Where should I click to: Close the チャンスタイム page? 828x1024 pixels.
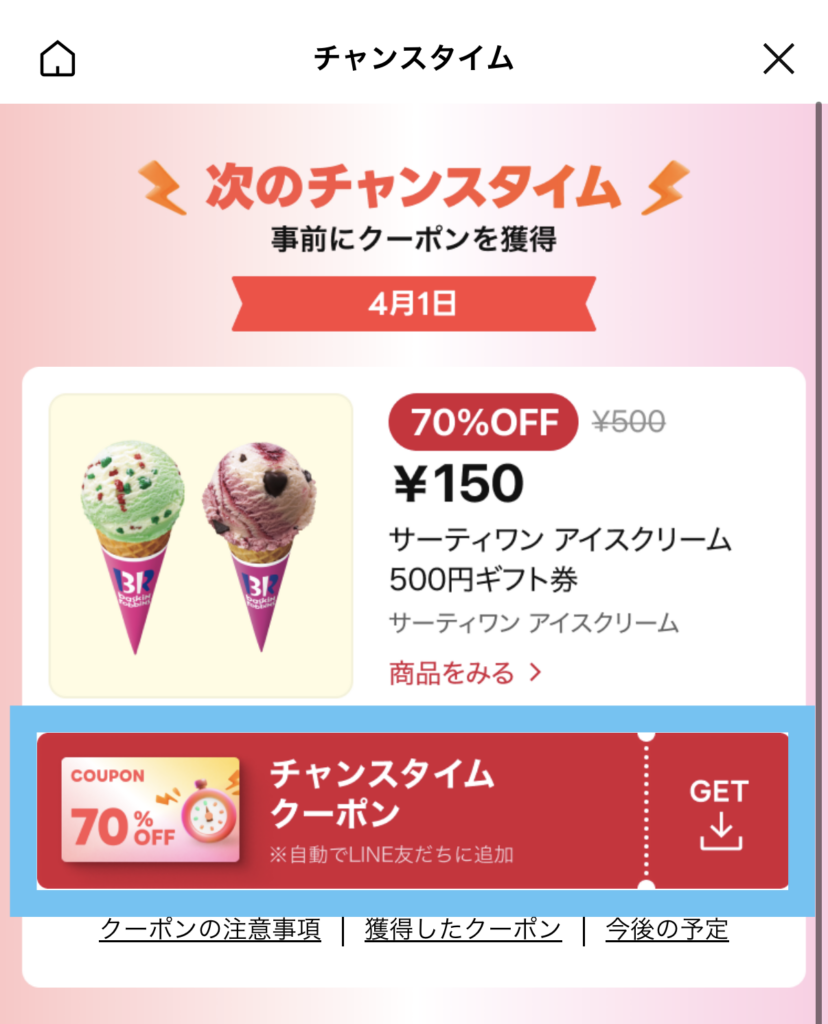[x=778, y=59]
